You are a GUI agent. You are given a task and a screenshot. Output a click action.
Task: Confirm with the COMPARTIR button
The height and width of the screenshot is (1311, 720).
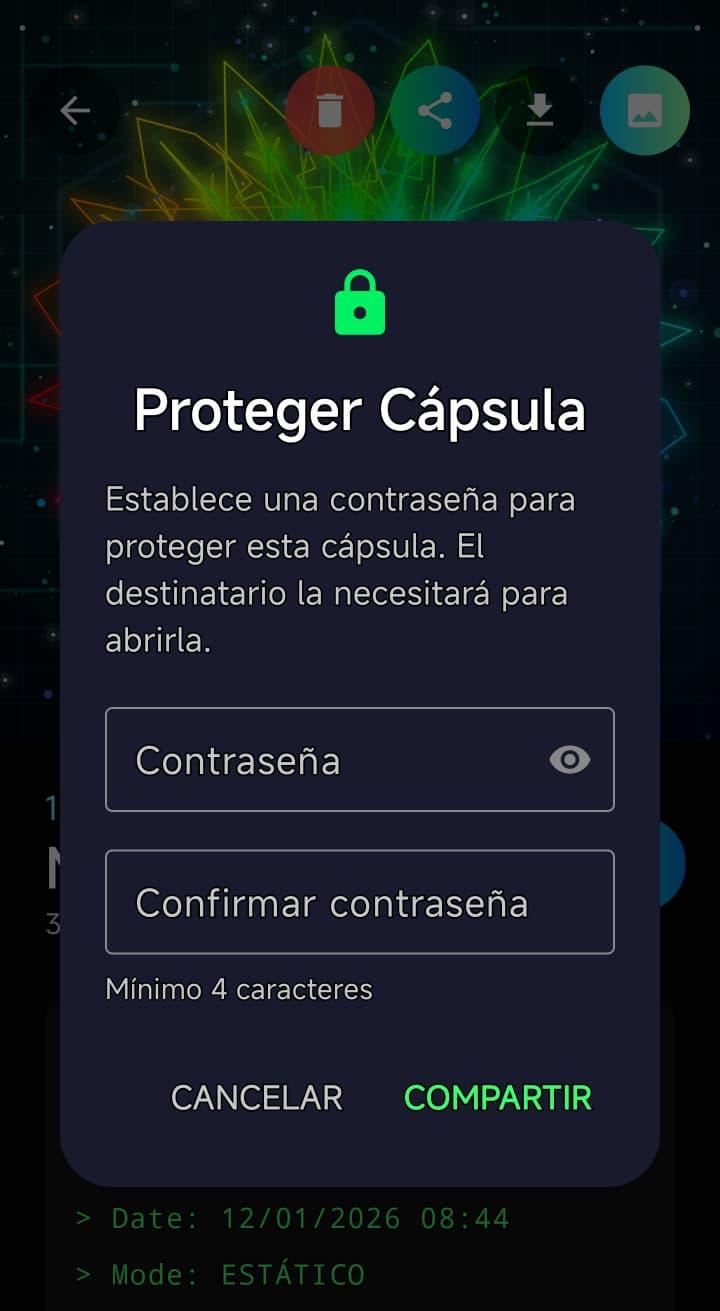click(498, 1097)
